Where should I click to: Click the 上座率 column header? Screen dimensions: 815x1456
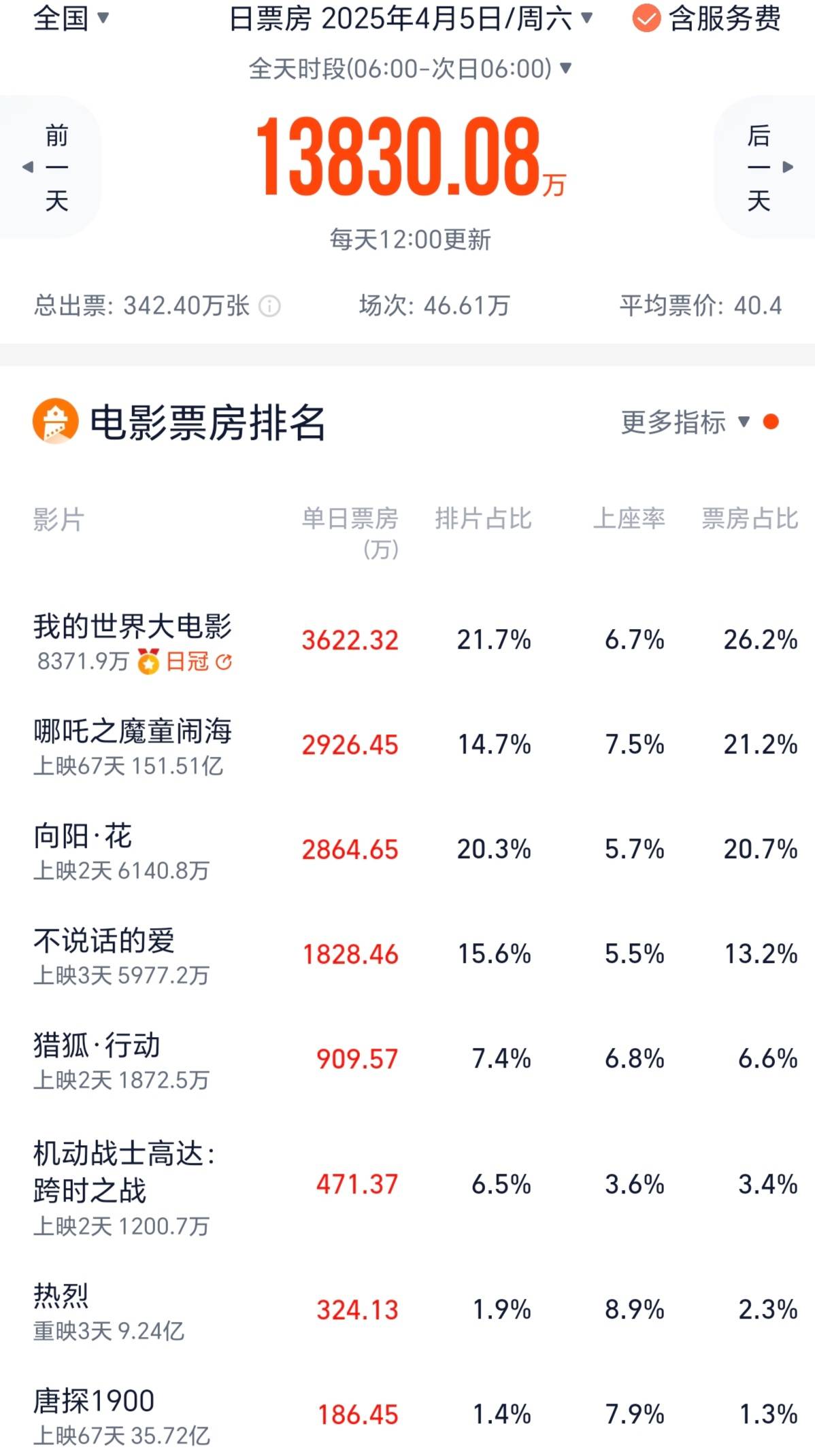(x=629, y=520)
